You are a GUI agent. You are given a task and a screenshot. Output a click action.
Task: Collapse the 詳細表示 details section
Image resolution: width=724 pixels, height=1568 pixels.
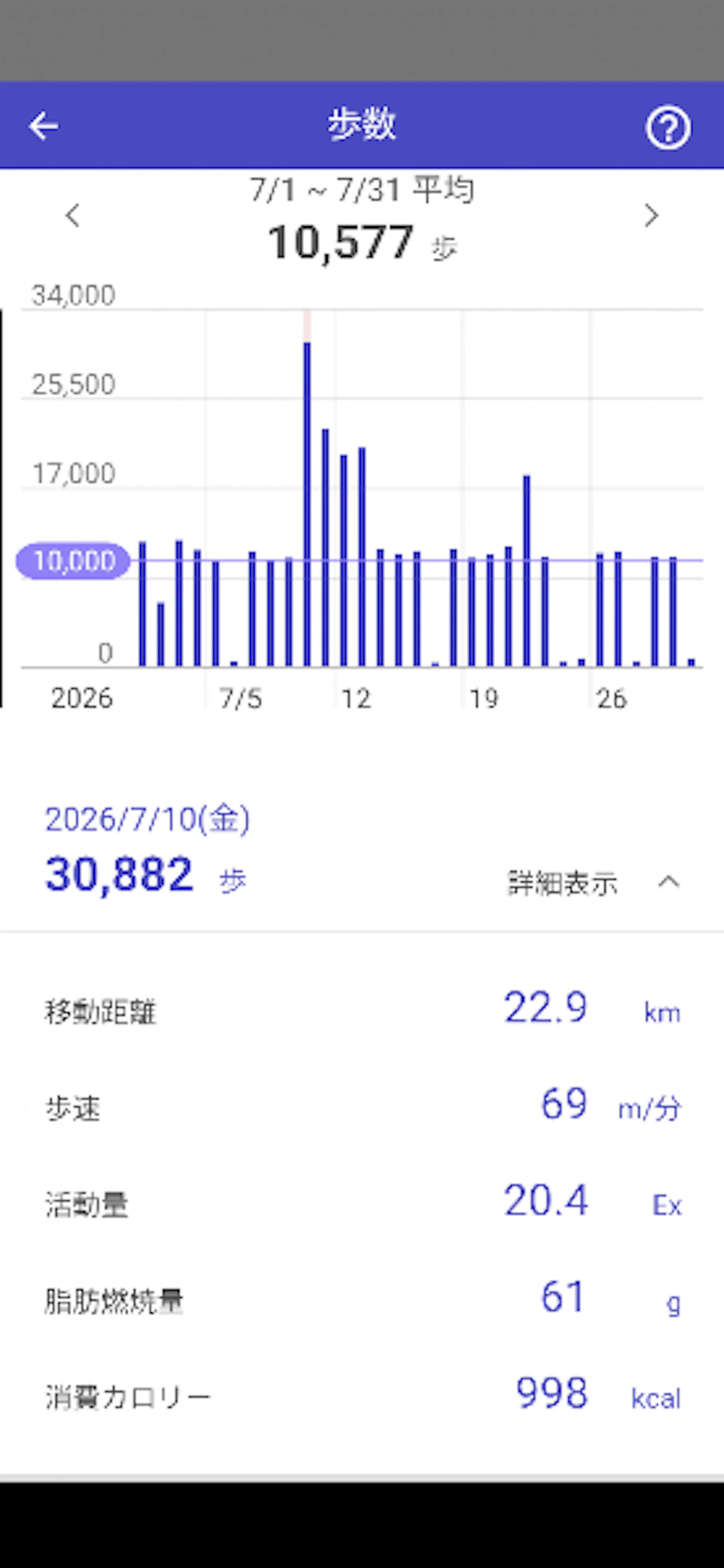[x=594, y=883]
